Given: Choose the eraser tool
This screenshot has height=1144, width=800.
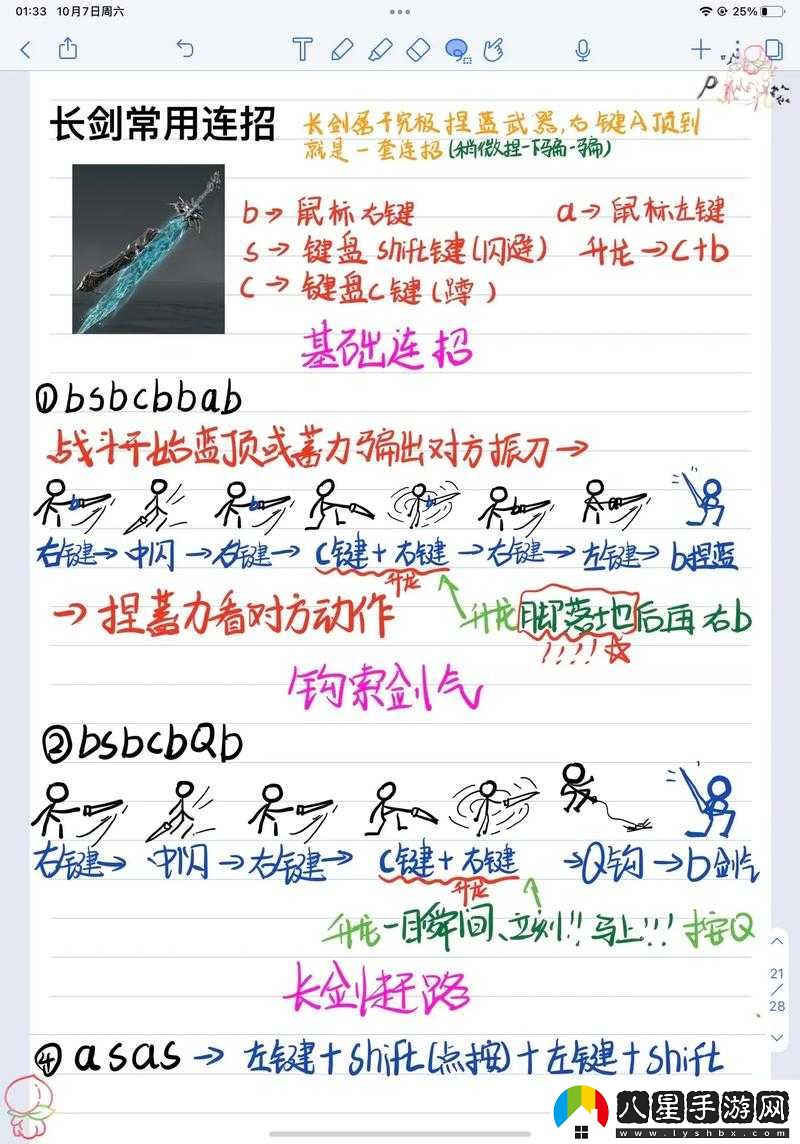Looking at the screenshot, I should (x=418, y=49).
